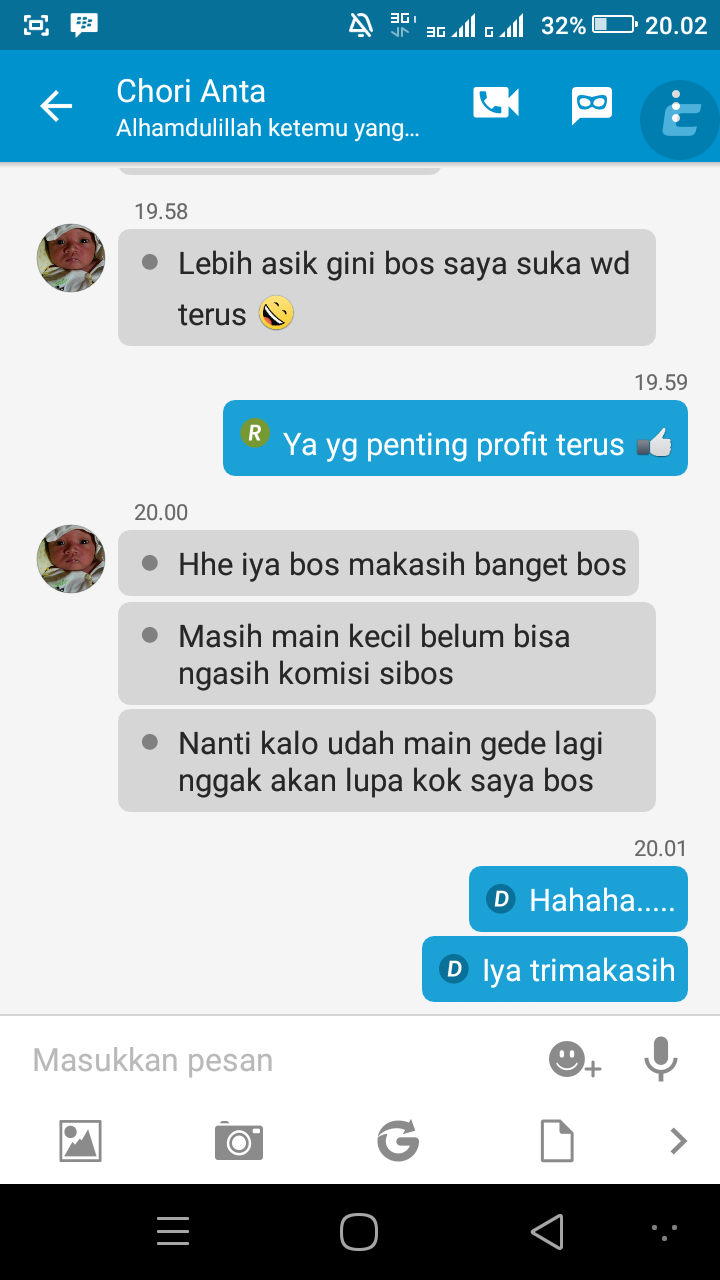
Task: Attach a file document
Action: (557, 1141)
